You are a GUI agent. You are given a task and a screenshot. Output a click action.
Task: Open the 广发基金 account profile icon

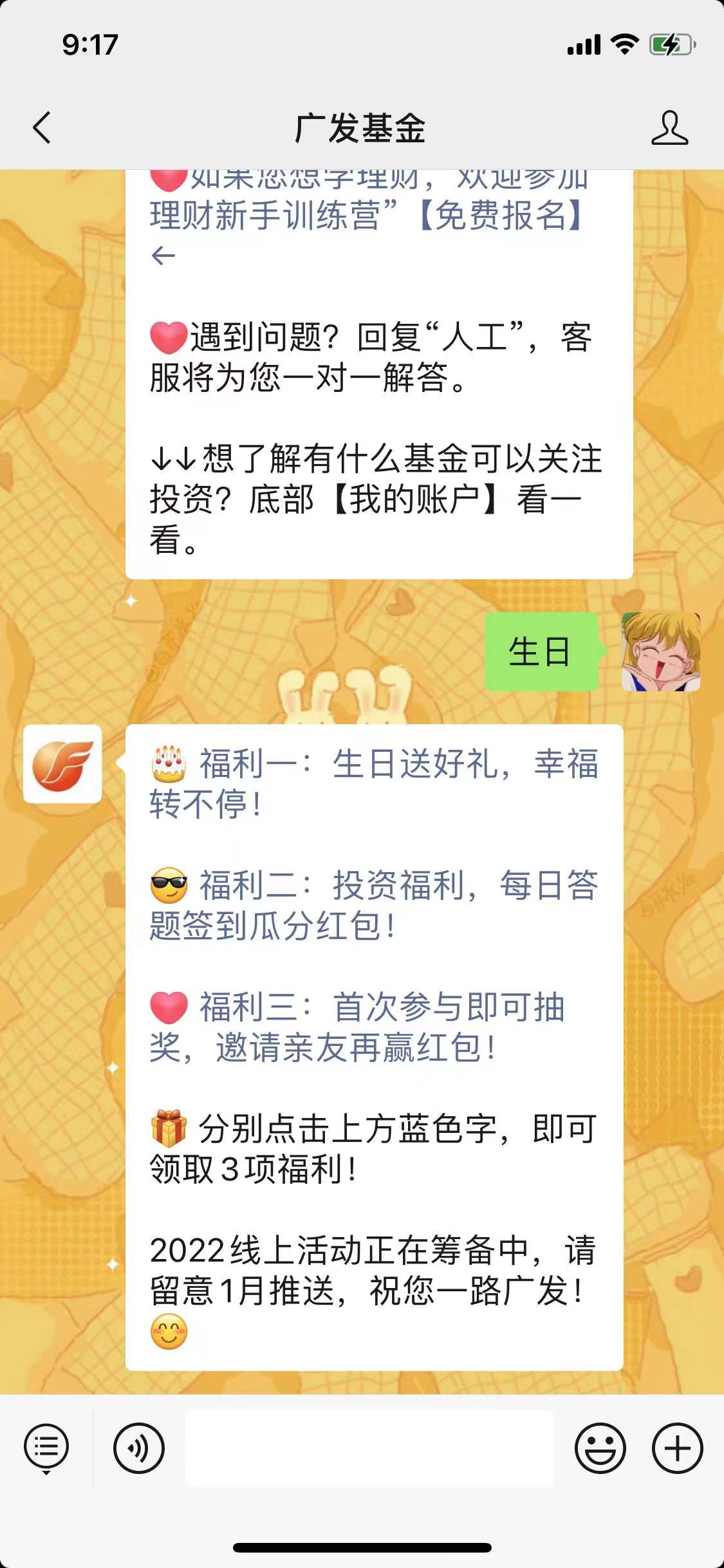pyautogui.click(x=669, y=127)
